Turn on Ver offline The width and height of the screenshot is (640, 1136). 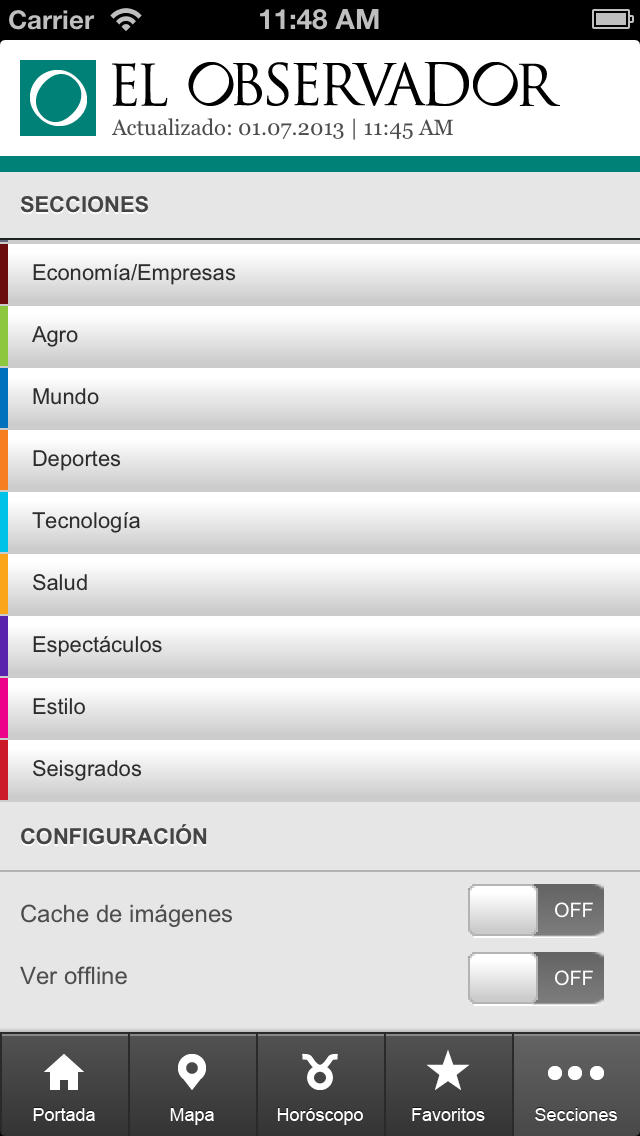tap(536, 978)
